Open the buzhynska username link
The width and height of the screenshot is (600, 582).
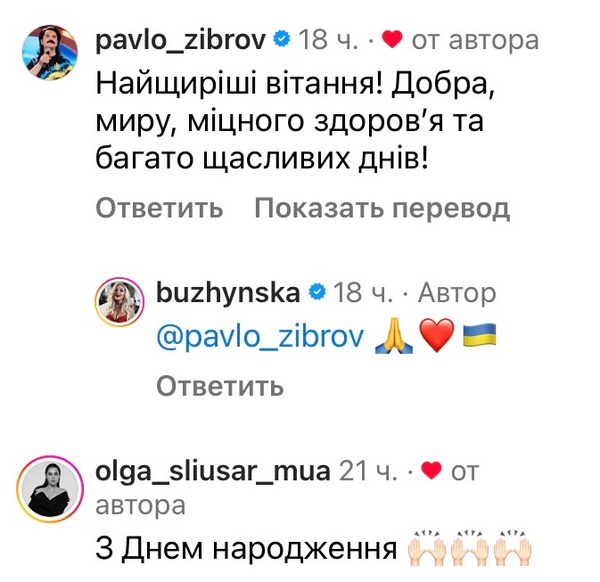228,293
